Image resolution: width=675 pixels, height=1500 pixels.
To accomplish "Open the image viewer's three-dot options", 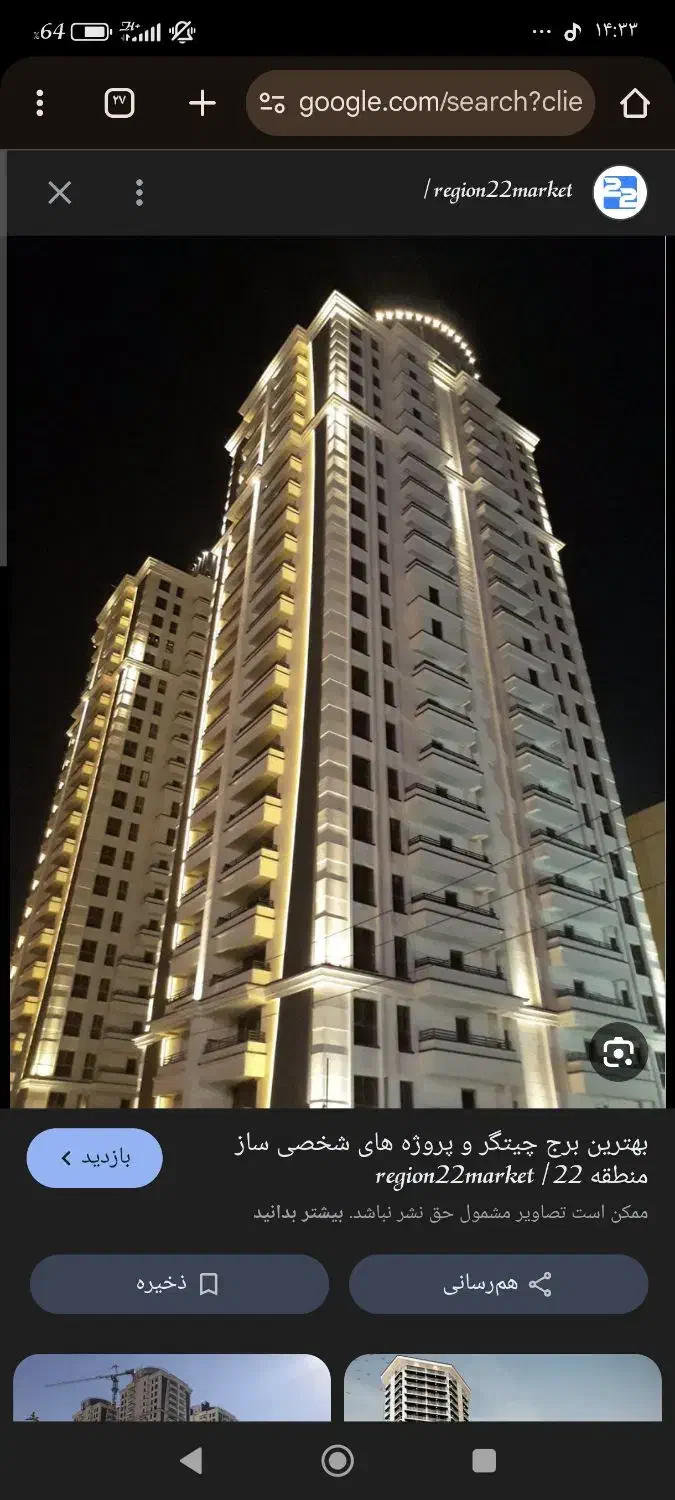I will [139, 193].
